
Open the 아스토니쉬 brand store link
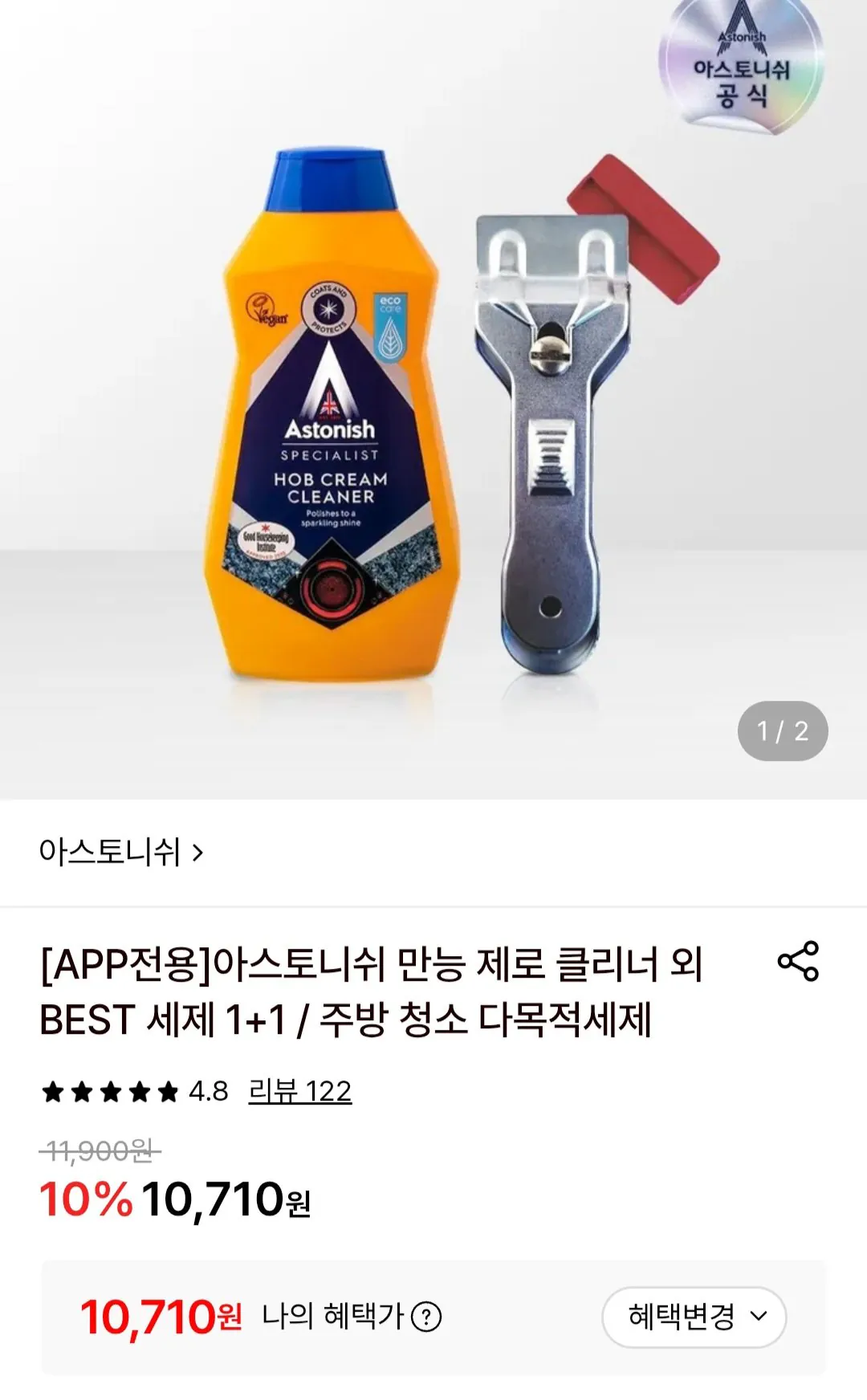pos(121,852)
